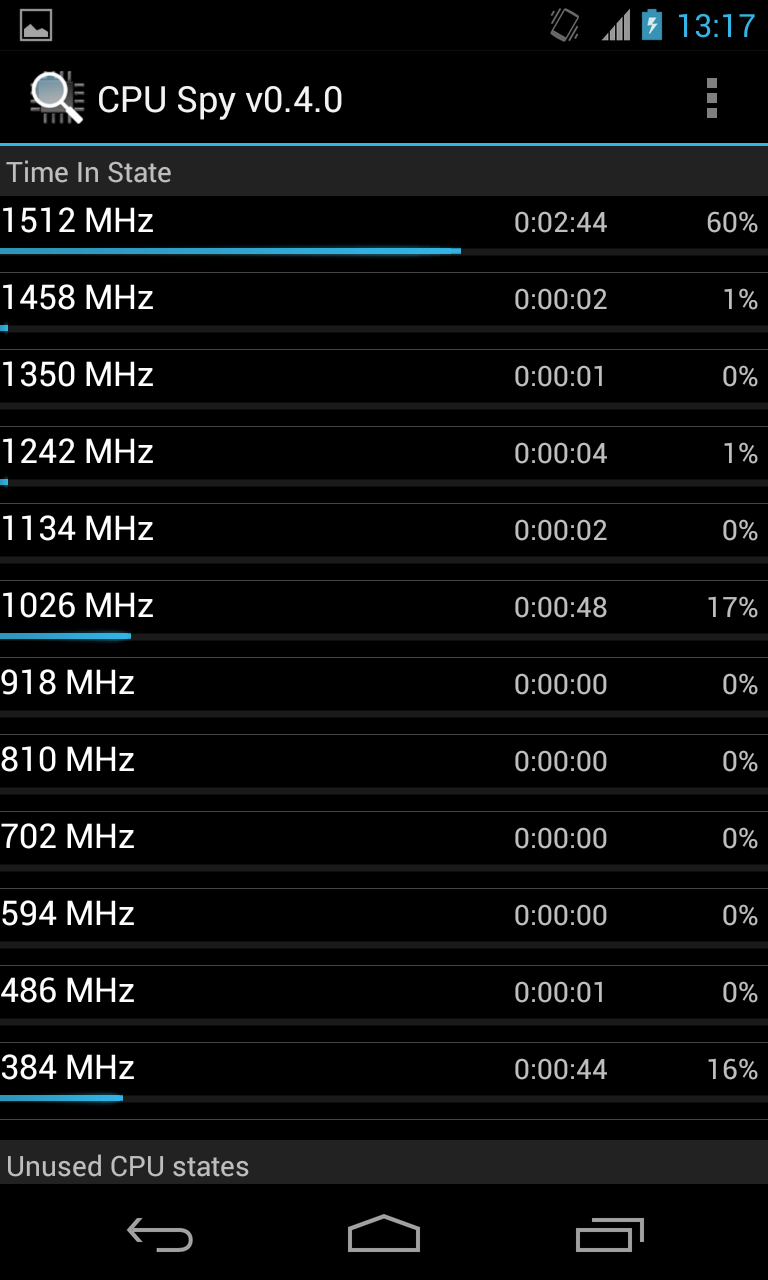The width and height of the screenshot is (768, 1280).
Task: Tap the system home button
Action: coord(384,1234)
